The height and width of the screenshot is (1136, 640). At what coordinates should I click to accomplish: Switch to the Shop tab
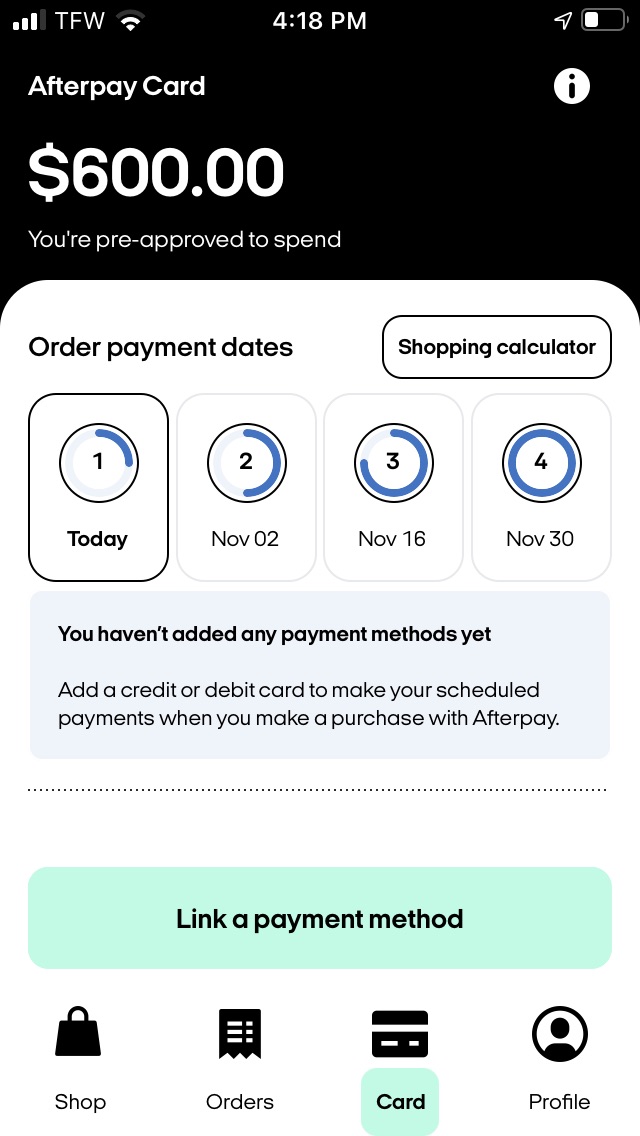80,1060
